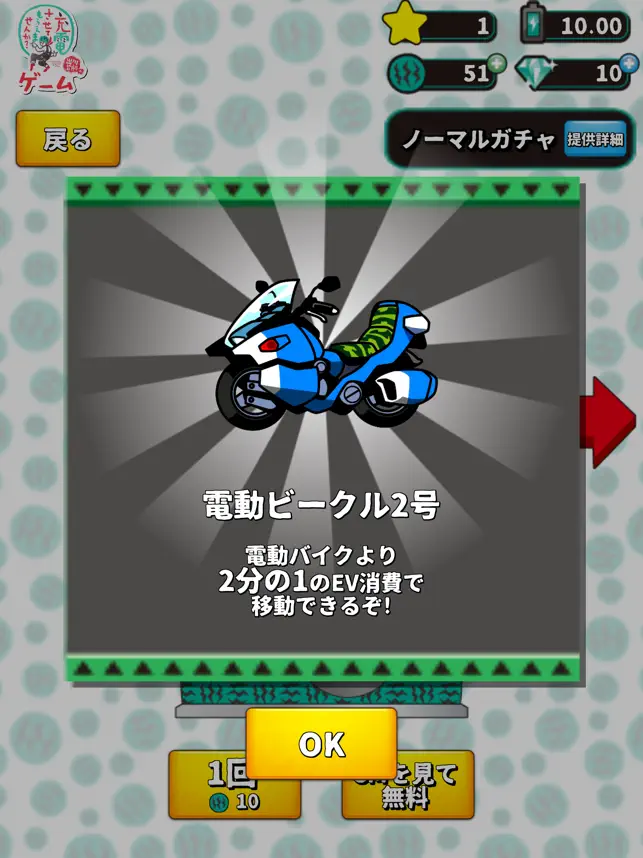This screenshot has width=643, height=858.
Task: Go back with the 戻る button
Action: click(x=68, y=139)
